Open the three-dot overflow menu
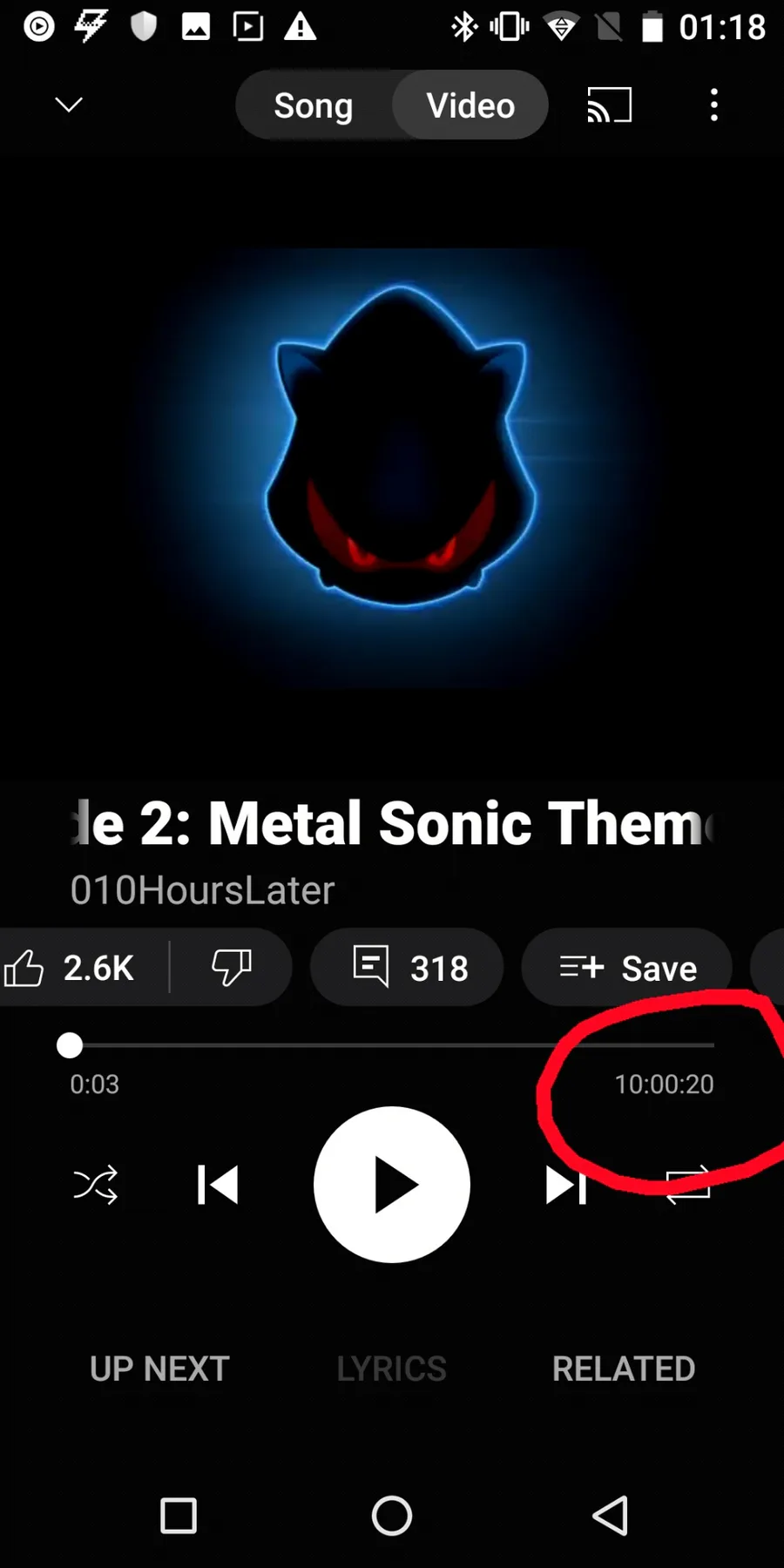This screenshot has width=784, height=1568. tap(714, 105)
